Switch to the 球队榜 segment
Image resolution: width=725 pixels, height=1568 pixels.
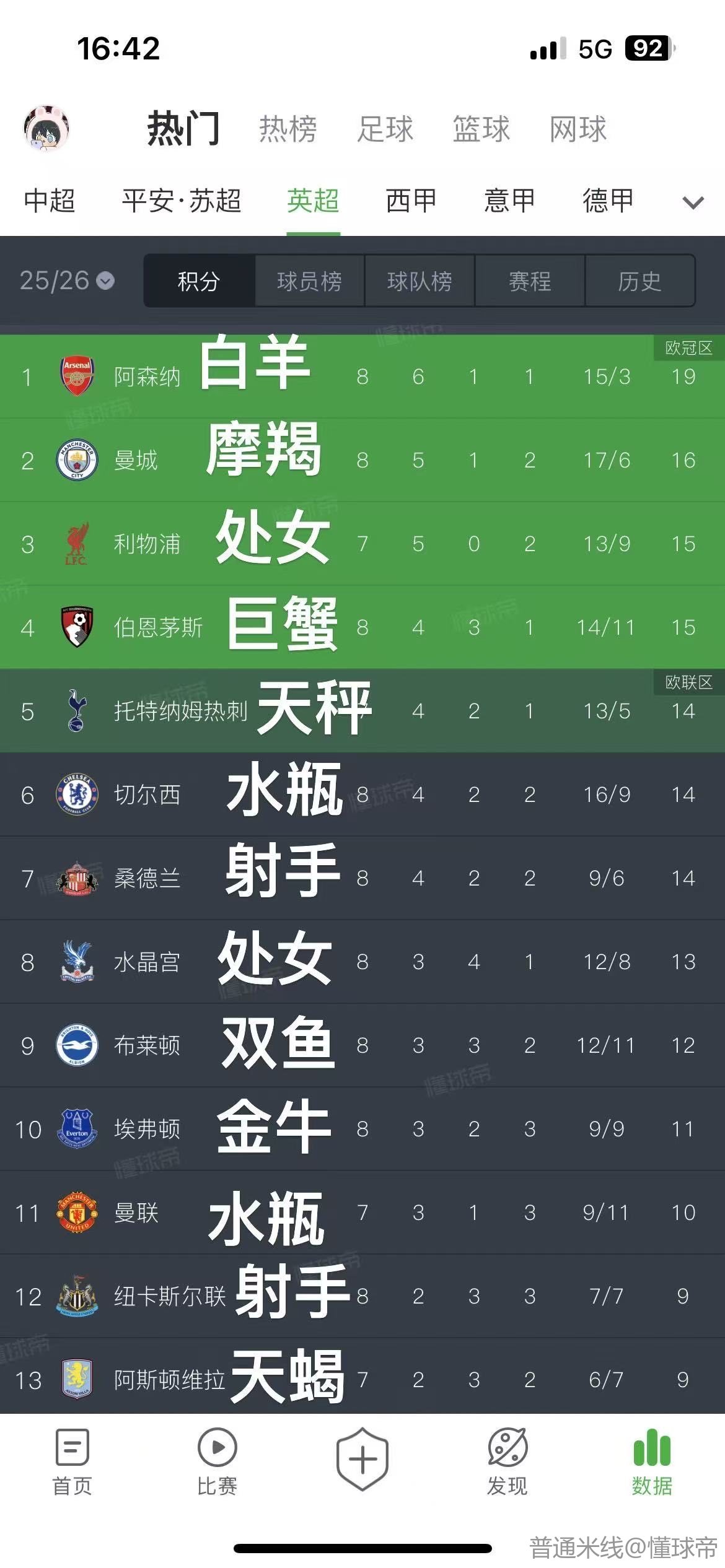click(420, 281)
